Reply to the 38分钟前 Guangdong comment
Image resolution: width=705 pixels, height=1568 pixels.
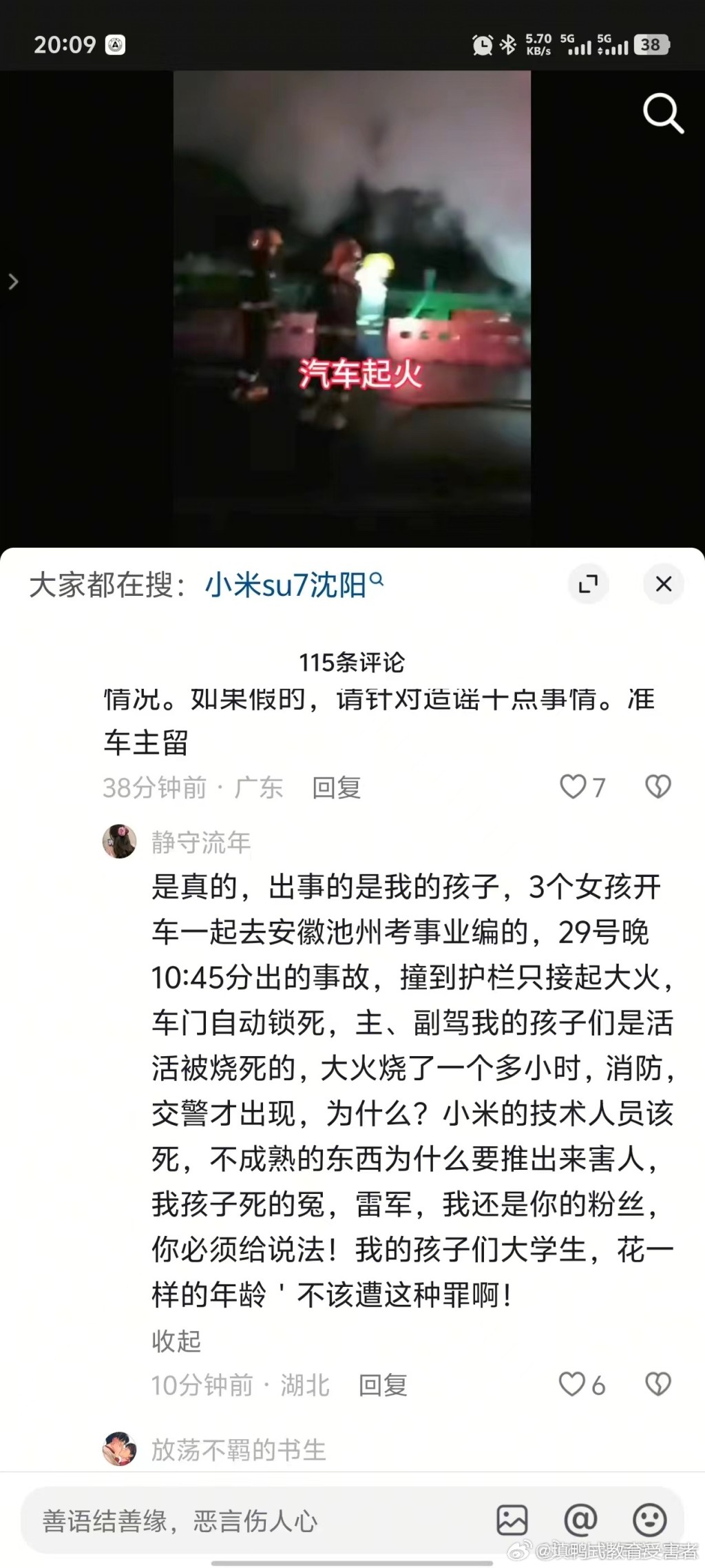click(336, 787)
